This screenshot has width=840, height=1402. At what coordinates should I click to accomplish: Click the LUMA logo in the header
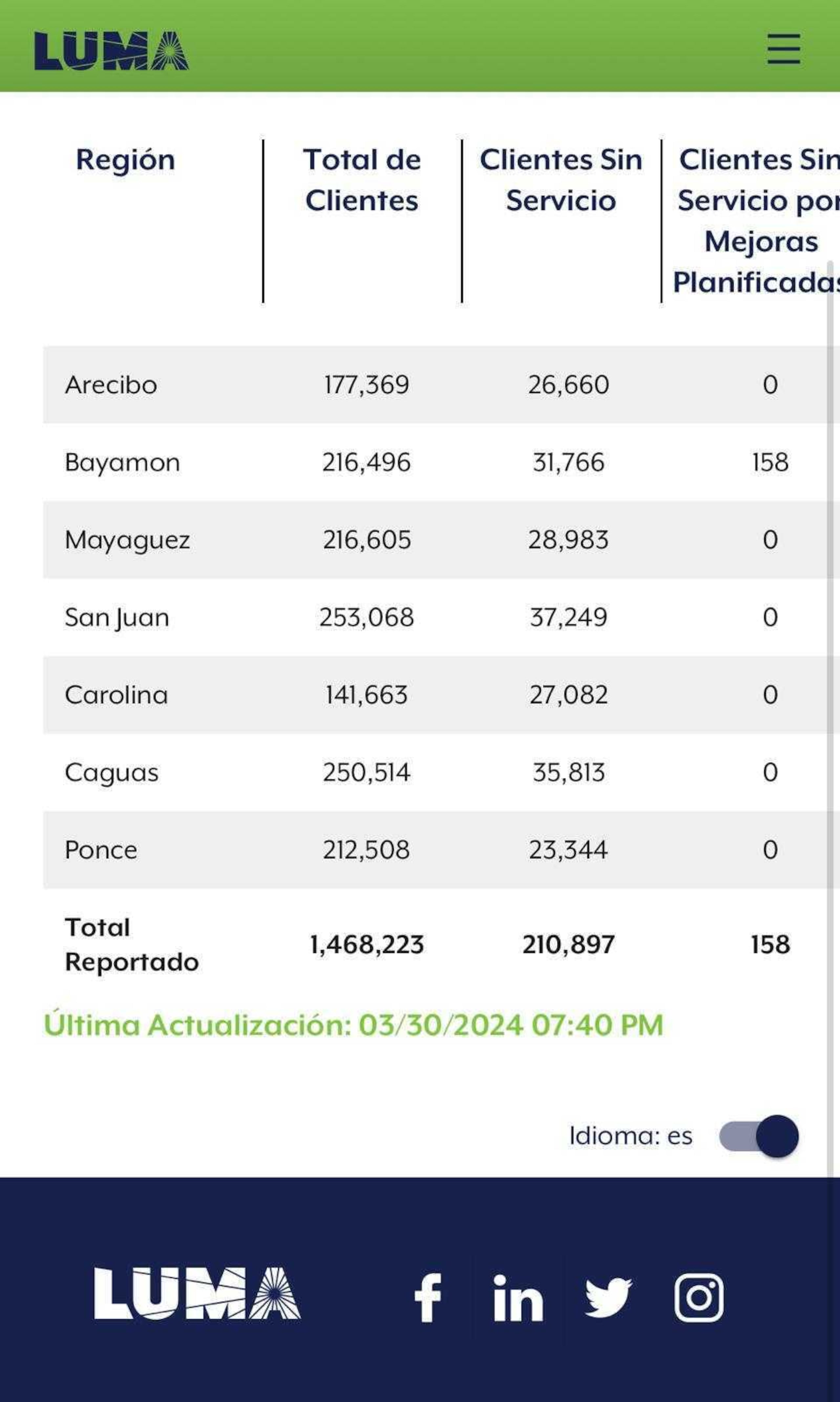(x=111, y=51)
